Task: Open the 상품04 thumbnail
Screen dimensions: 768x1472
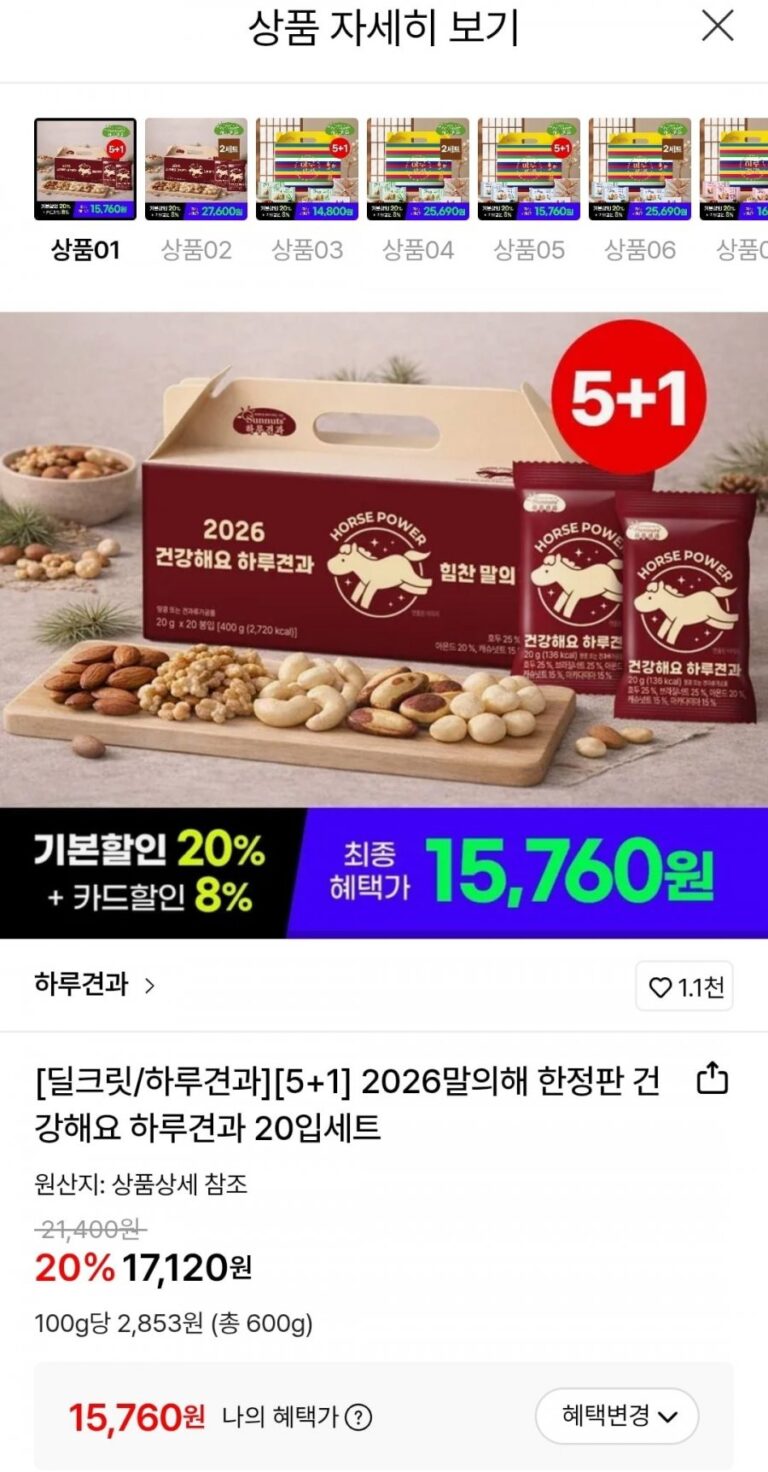Action: 418,169
